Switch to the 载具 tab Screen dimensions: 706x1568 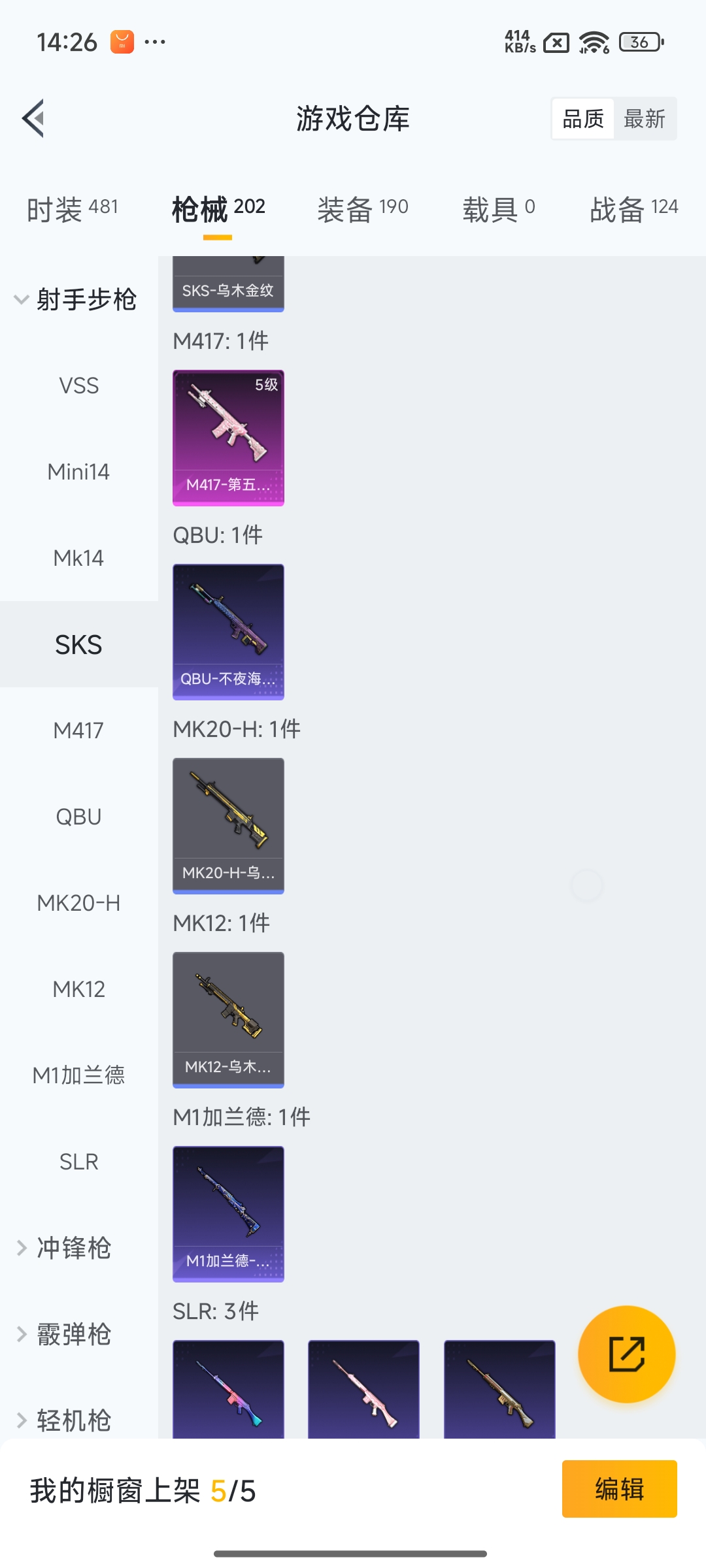click(x=498, y=209)
